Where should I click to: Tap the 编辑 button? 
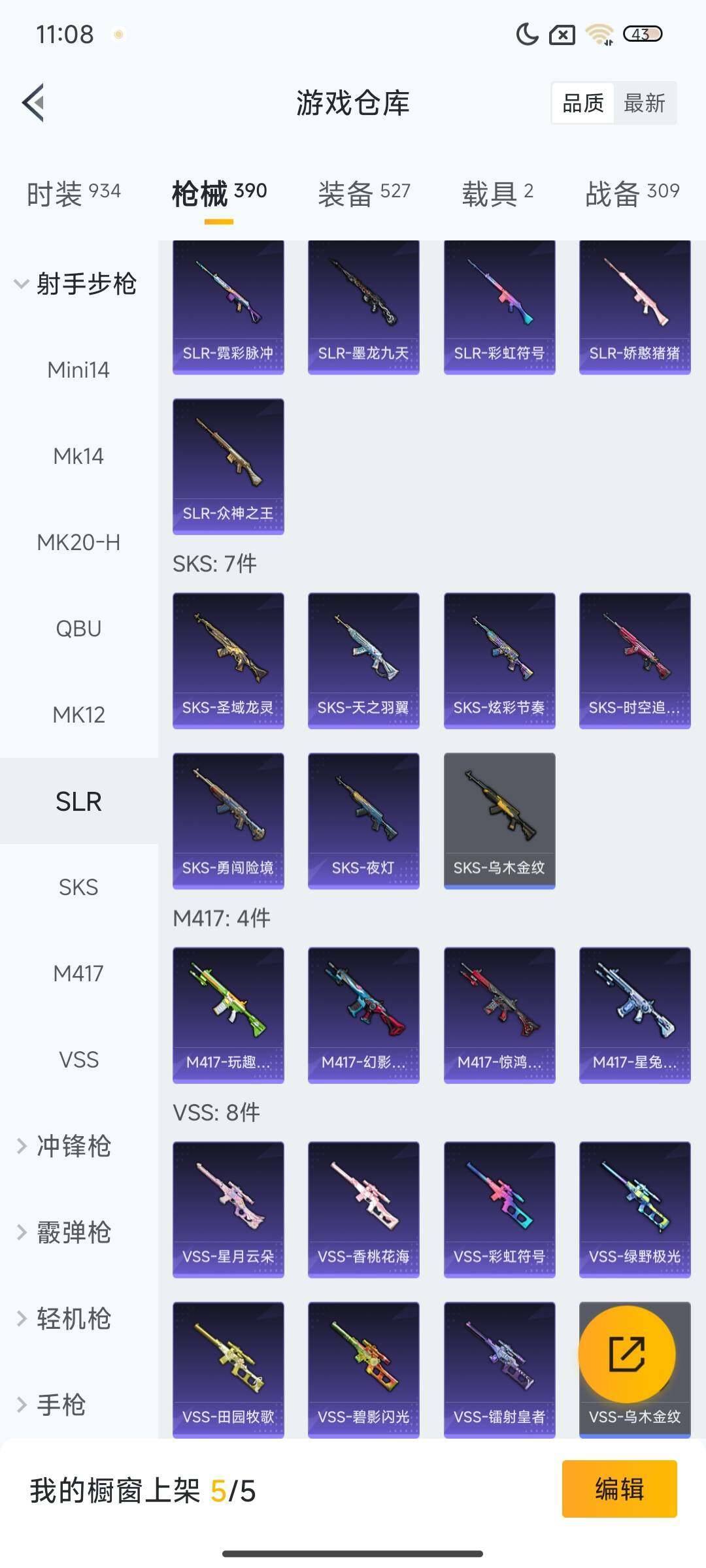click(x=619, y=1489)
